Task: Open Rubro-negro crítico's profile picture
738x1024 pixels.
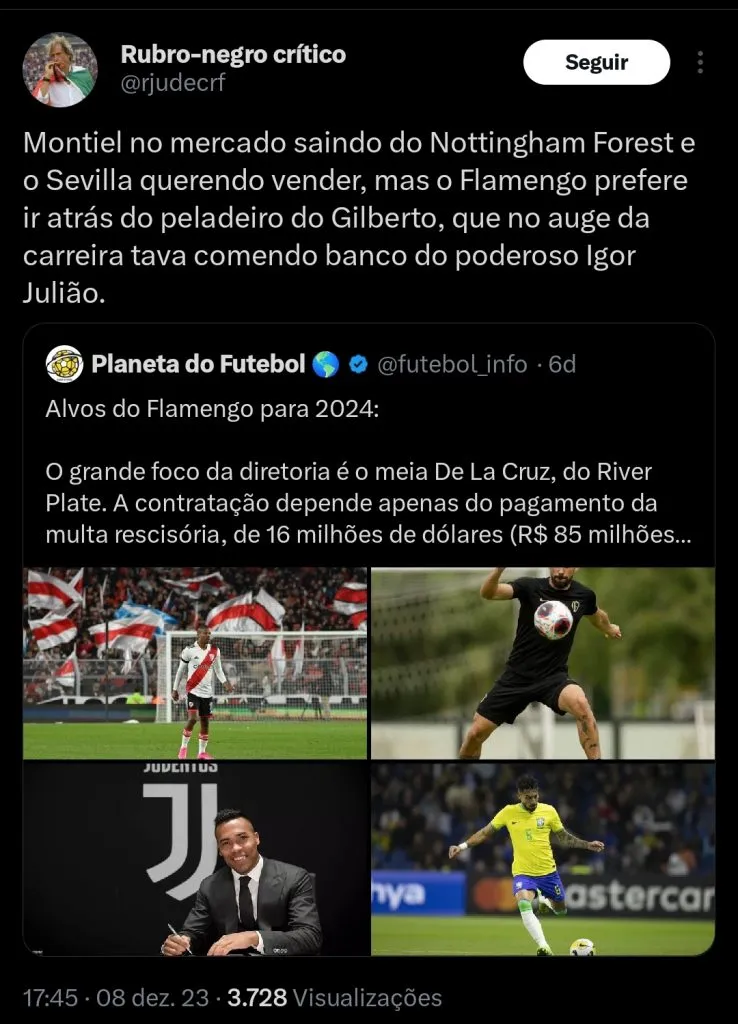Action: (x=60, y=69)
